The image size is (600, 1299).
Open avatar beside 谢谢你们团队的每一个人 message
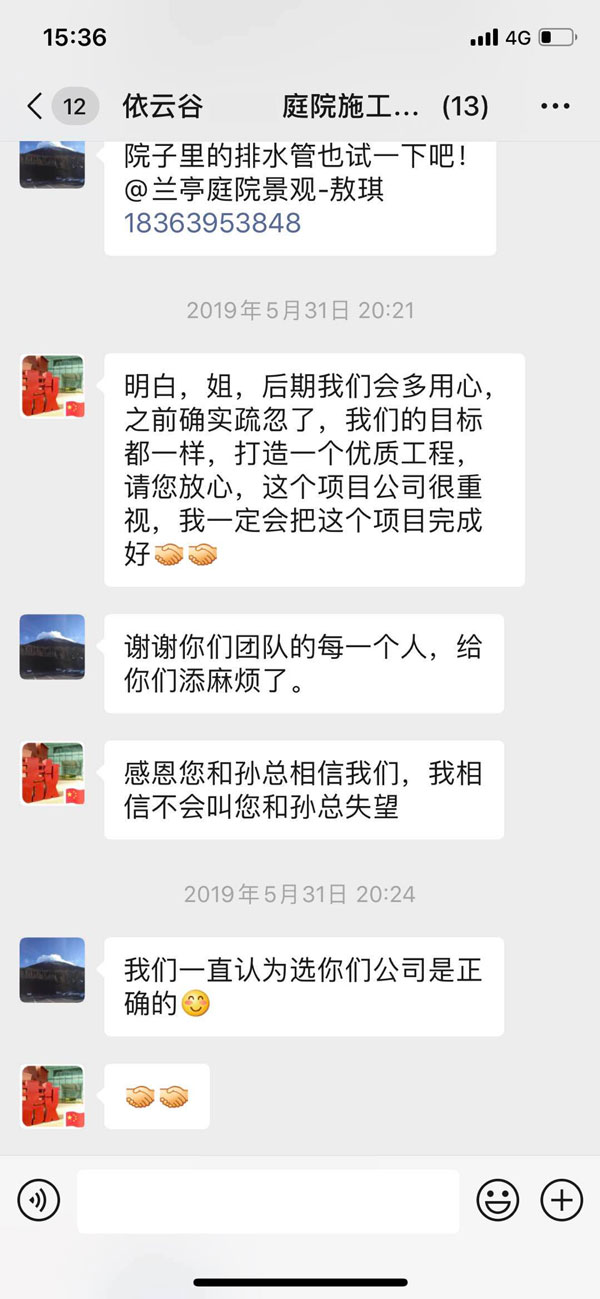tap(52, 647)
